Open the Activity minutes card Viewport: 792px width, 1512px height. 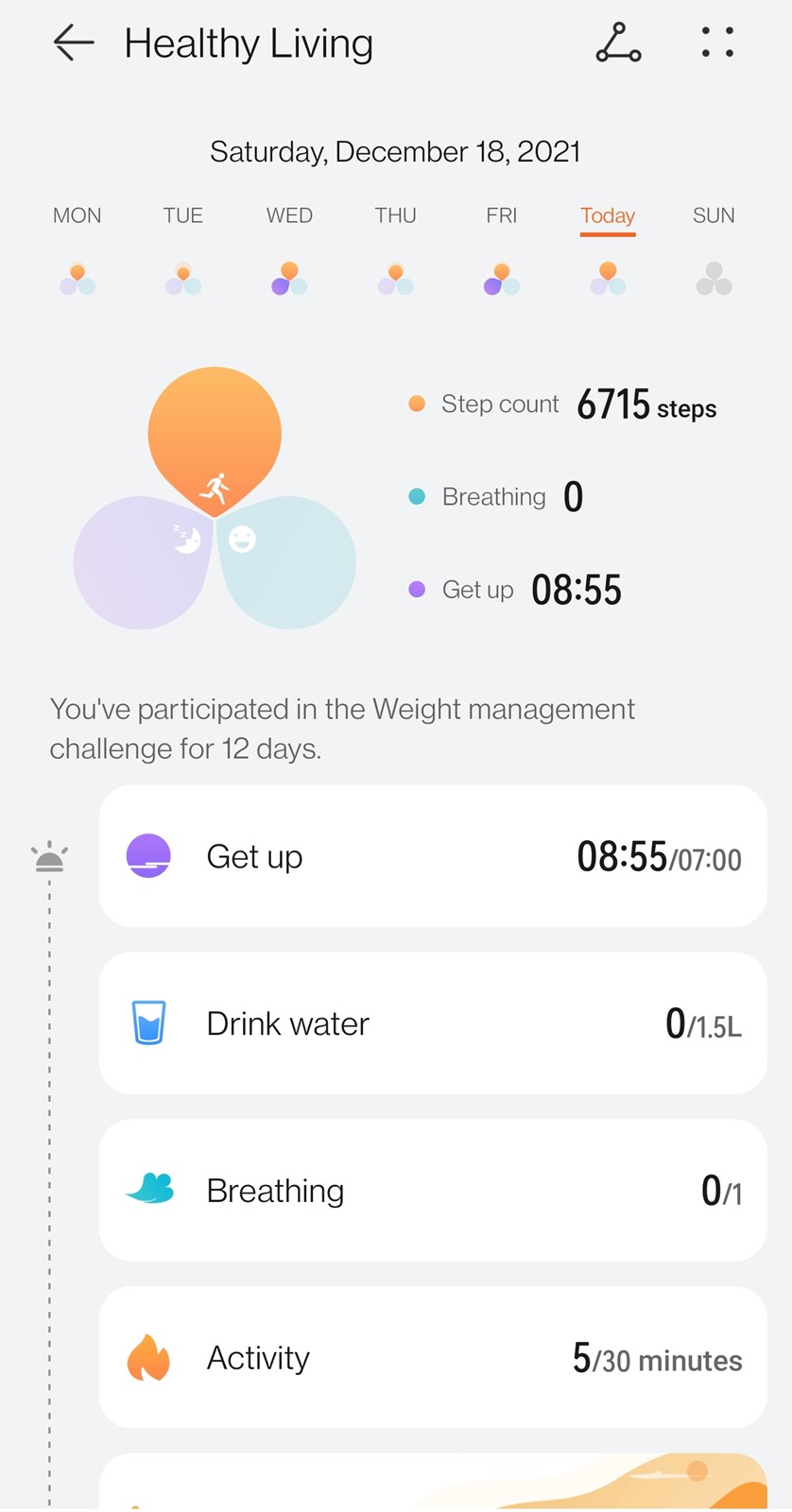[433, 1358]
